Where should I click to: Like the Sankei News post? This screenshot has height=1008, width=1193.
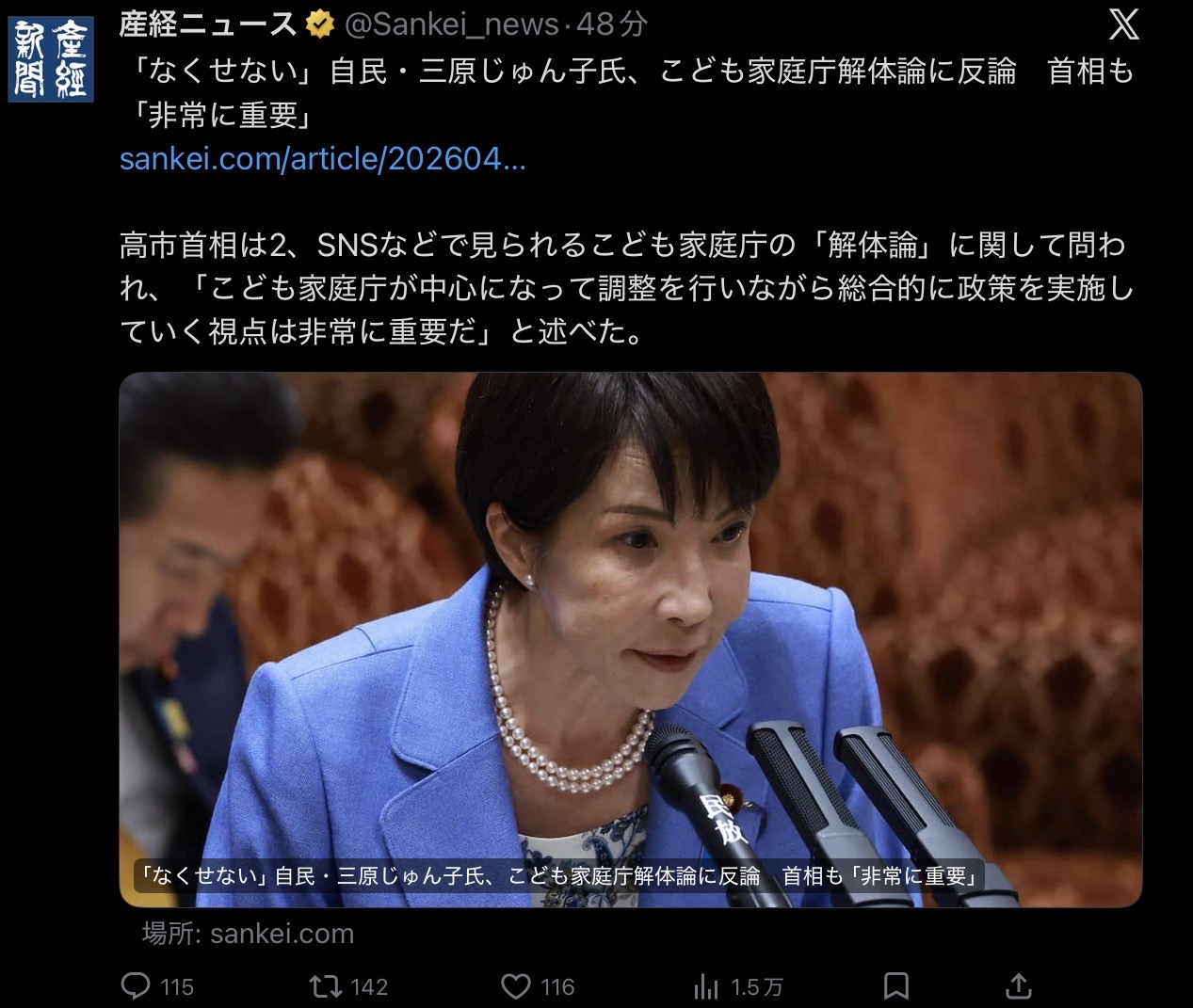point(516,985)
